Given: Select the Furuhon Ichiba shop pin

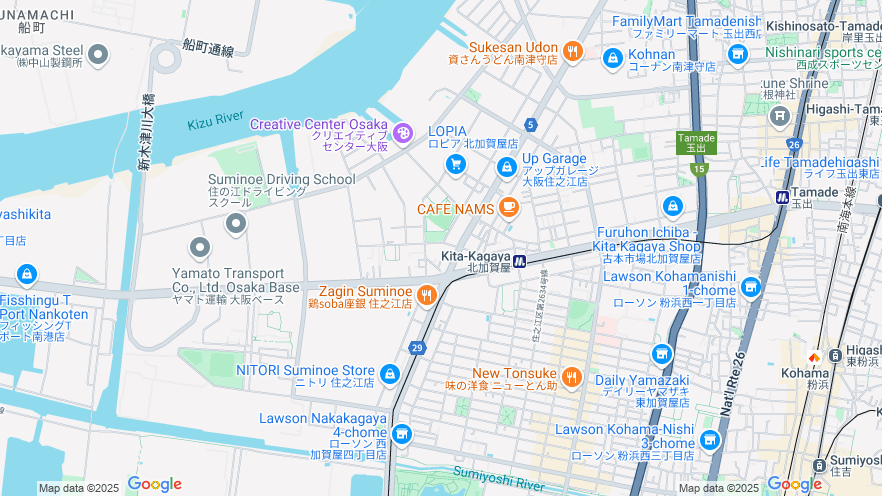Looking at the screenshot, I should [x=673, y=206].
